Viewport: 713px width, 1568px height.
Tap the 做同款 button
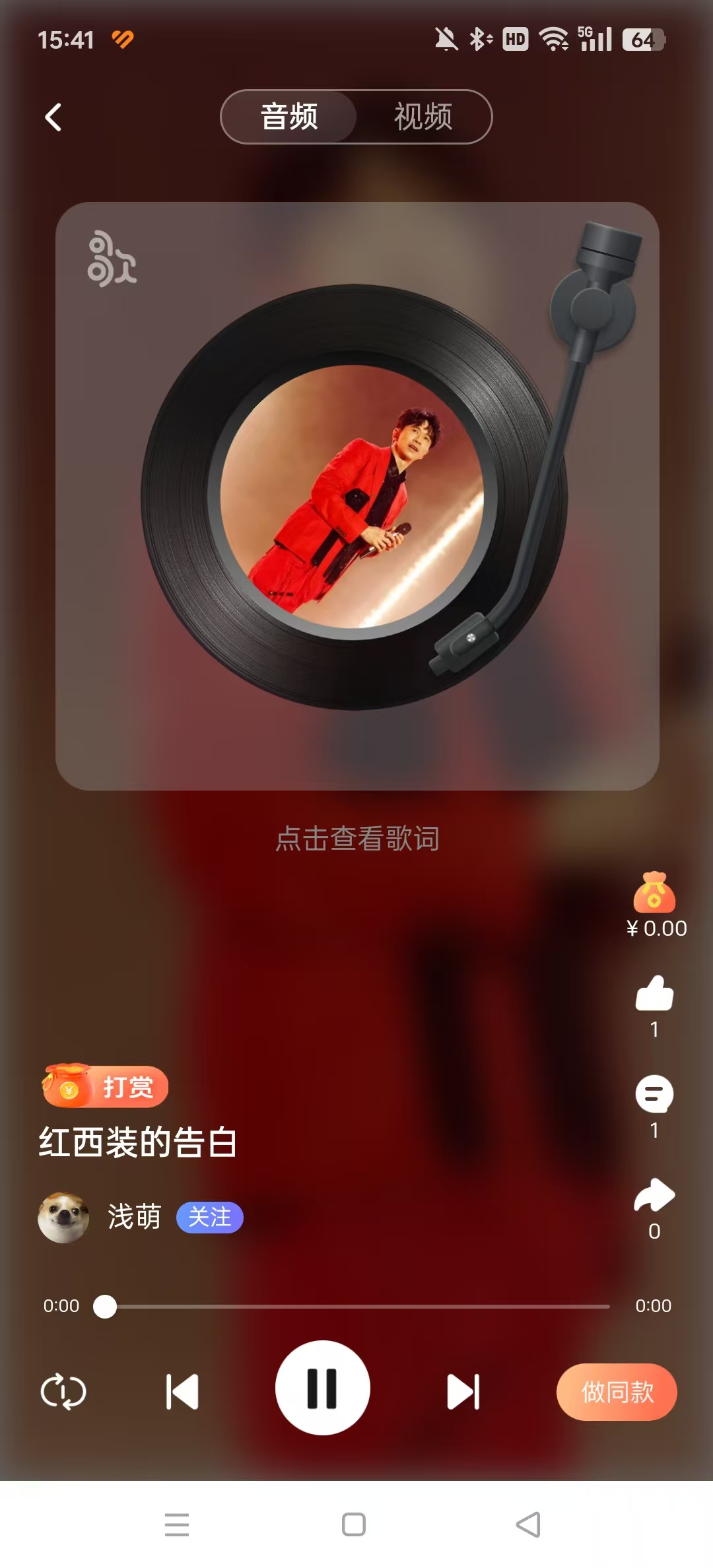click(x=617, y=1392)
